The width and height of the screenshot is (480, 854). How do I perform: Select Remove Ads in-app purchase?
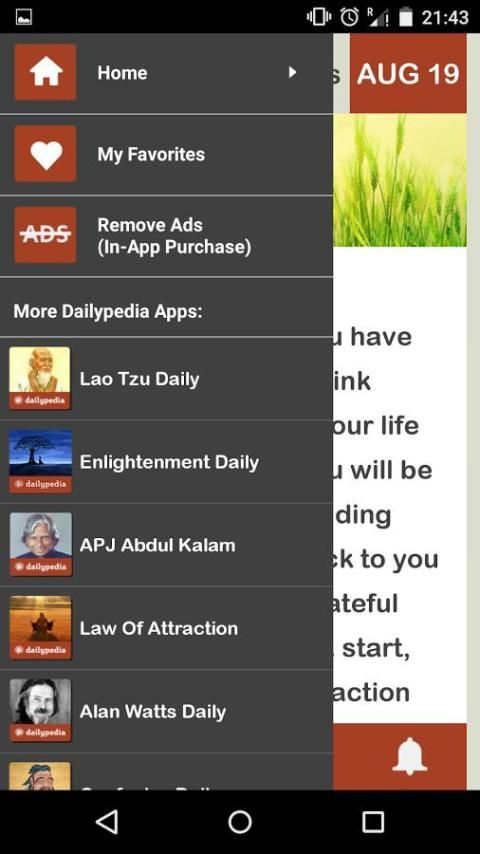[x=166, y=236]
